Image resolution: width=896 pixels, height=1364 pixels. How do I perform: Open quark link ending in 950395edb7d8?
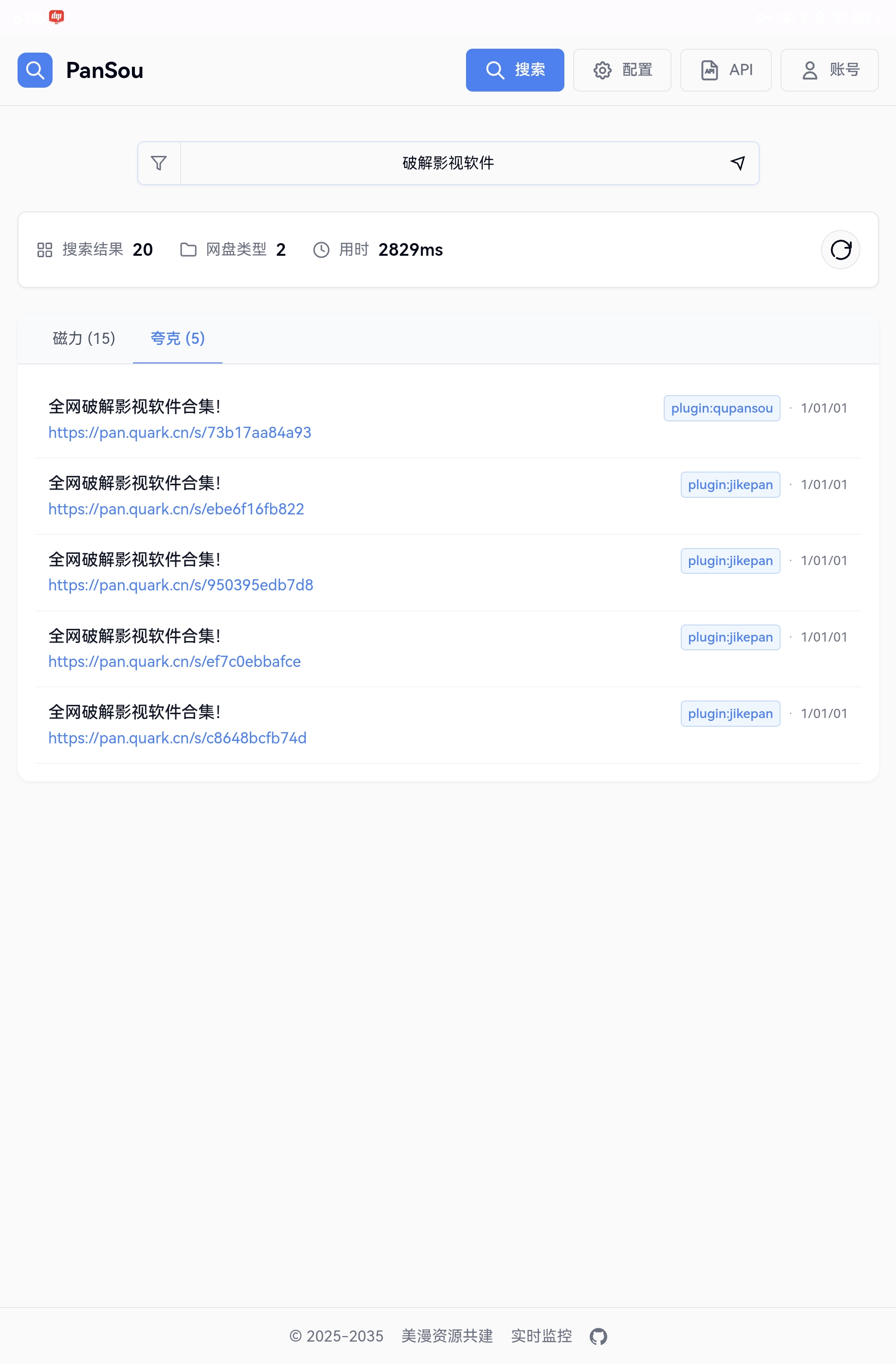pyautogui.click(x=181, y=585)
